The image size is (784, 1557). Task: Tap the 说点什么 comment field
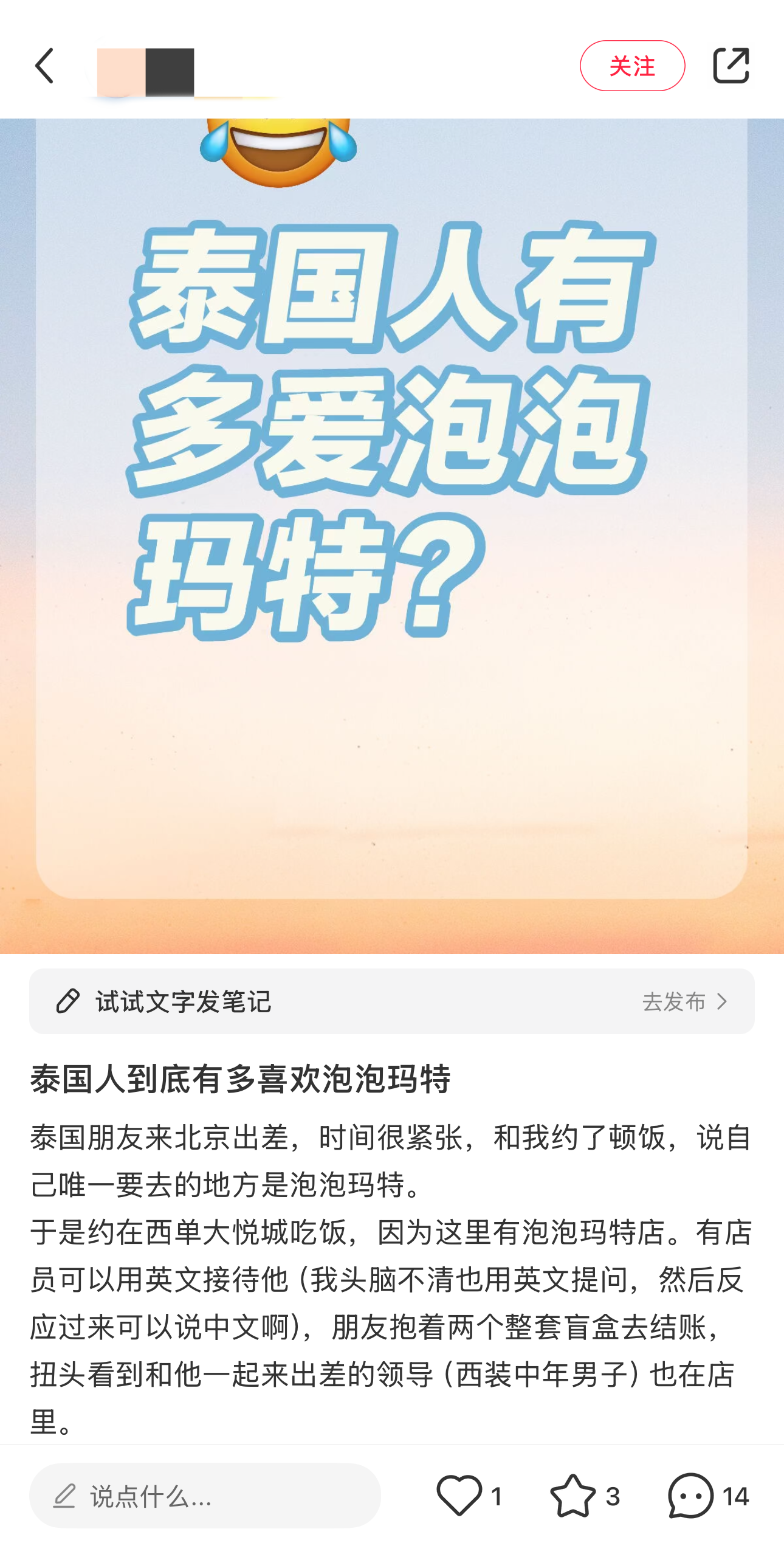click(x=205, y=1494)
